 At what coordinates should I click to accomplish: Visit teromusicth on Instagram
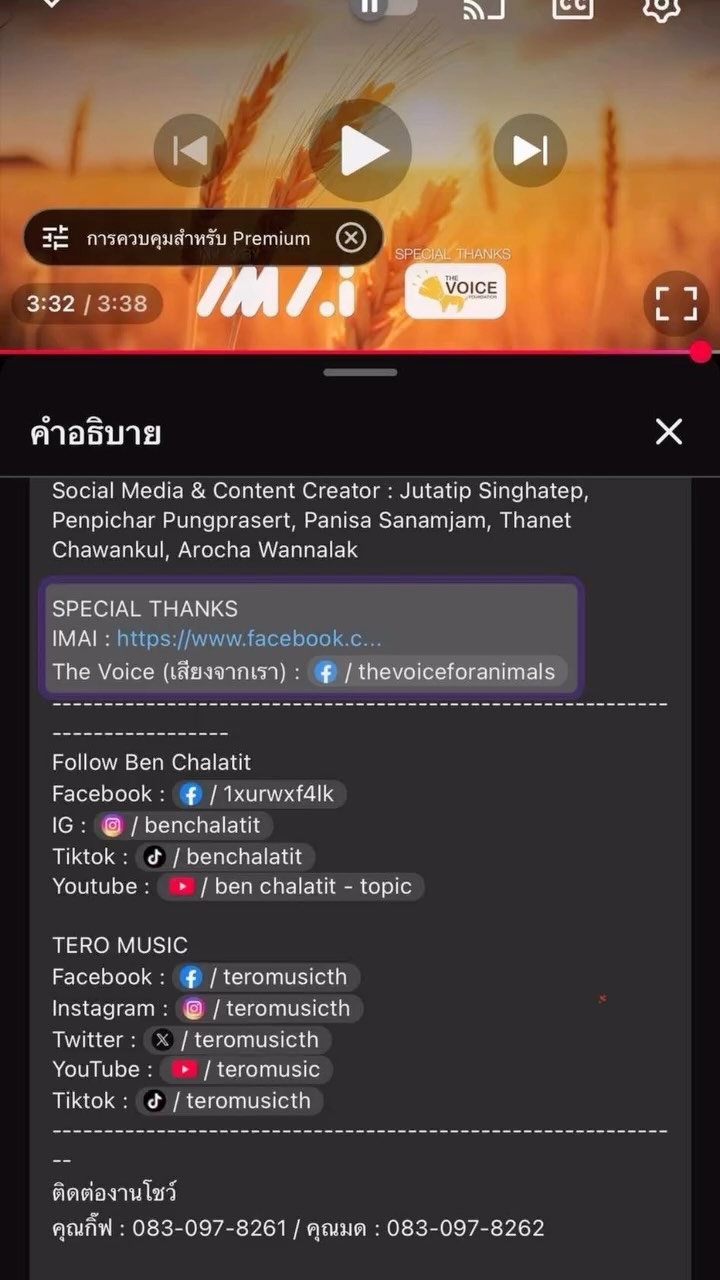pos(269,1008)
